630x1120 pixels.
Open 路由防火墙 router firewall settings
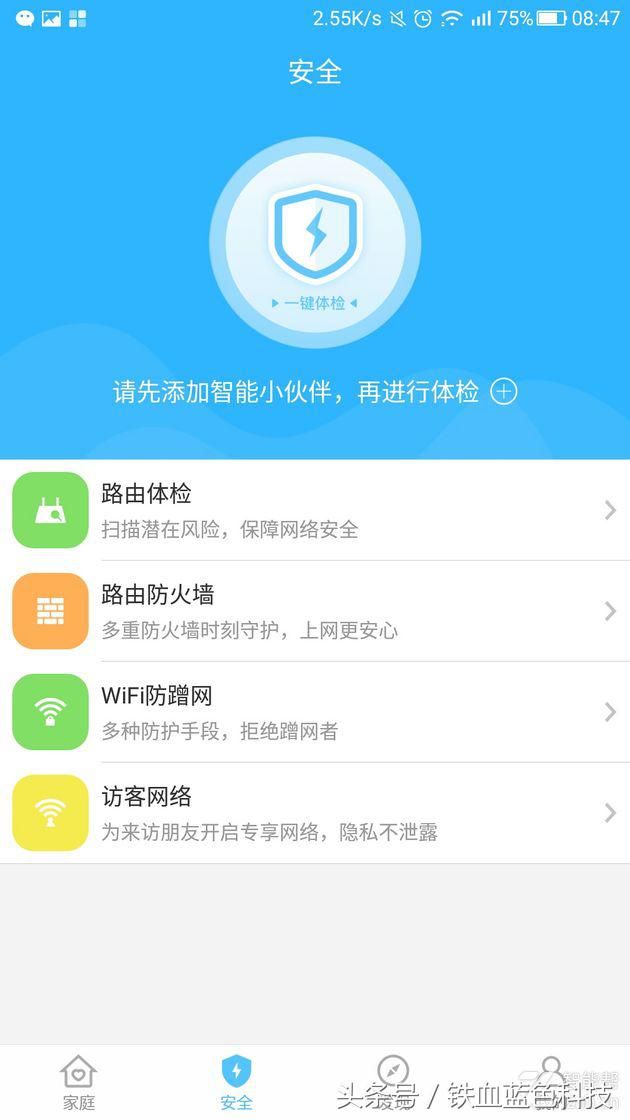coord(315,611)
